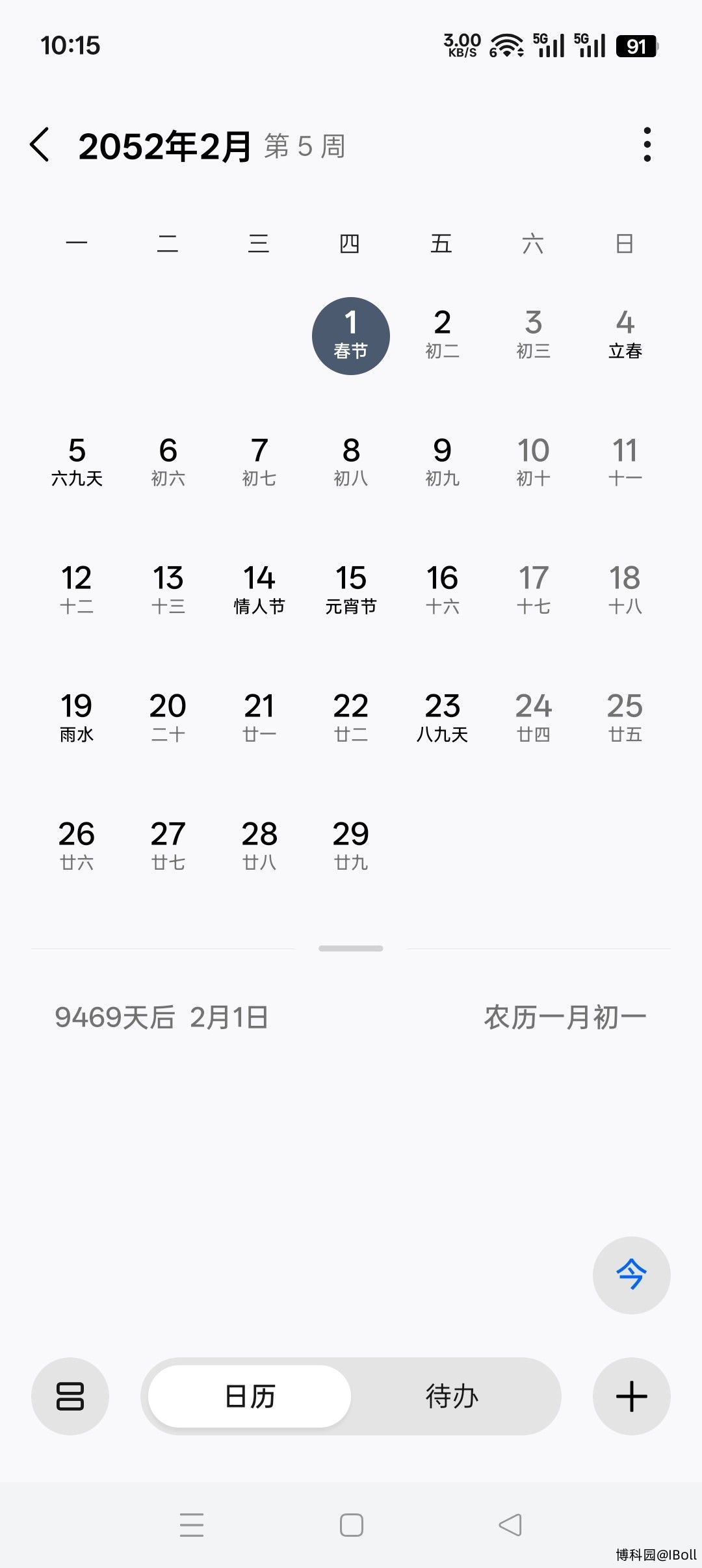Pick February 29 廿九
The image size is (702, 1568).
[351, 845]
